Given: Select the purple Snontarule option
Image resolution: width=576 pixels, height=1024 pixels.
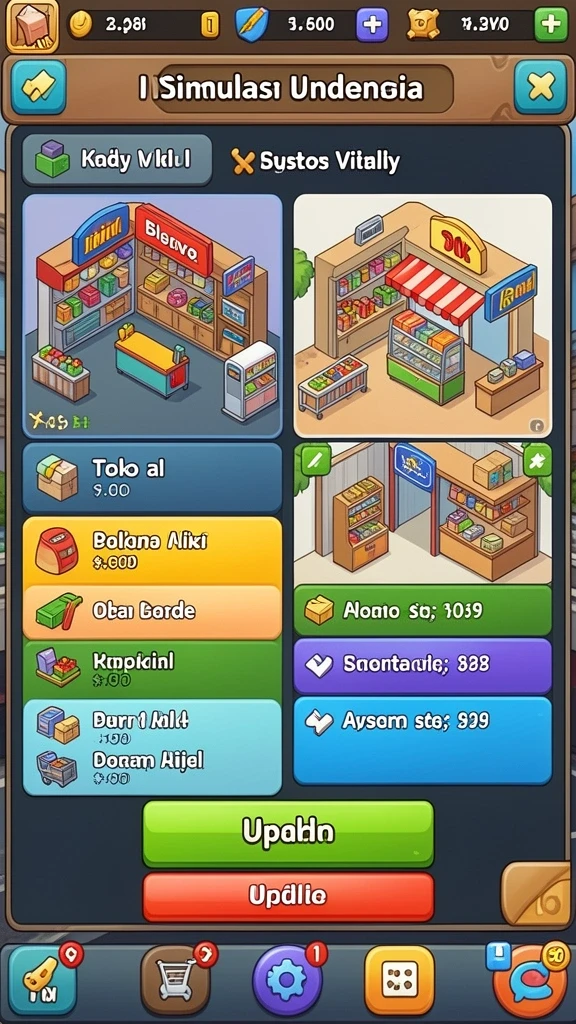Looking at the screenshot, I should click(x=423, y=665).
